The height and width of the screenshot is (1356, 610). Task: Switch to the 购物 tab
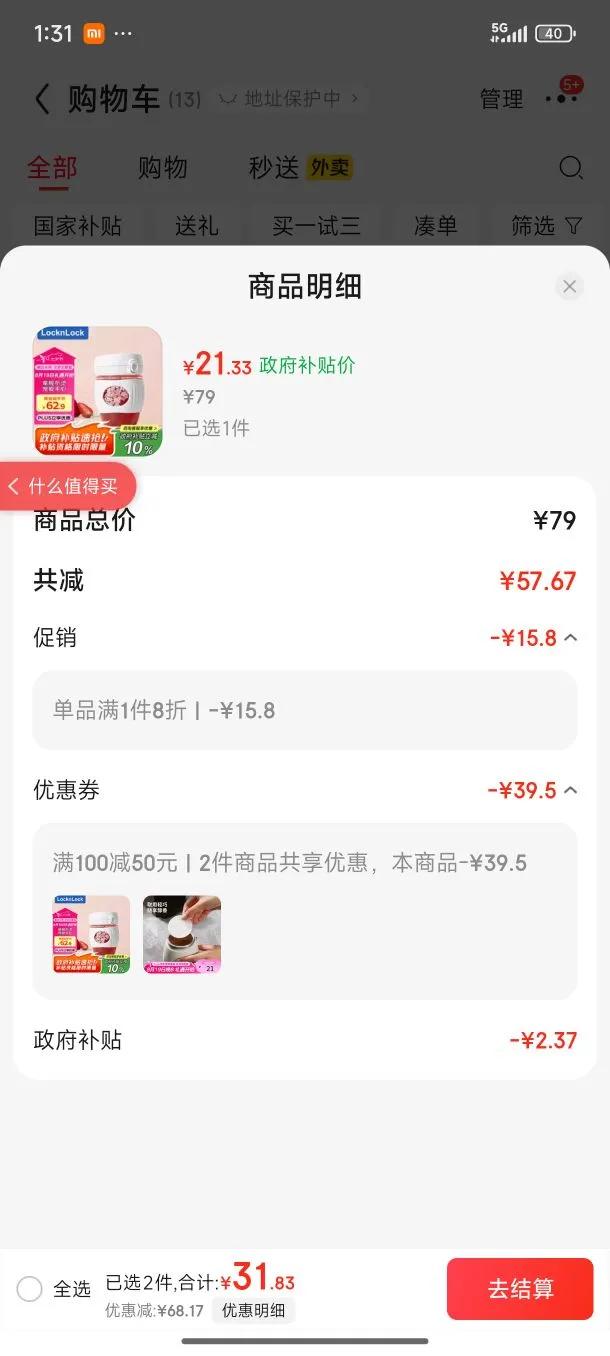click(x=162, y=168)
